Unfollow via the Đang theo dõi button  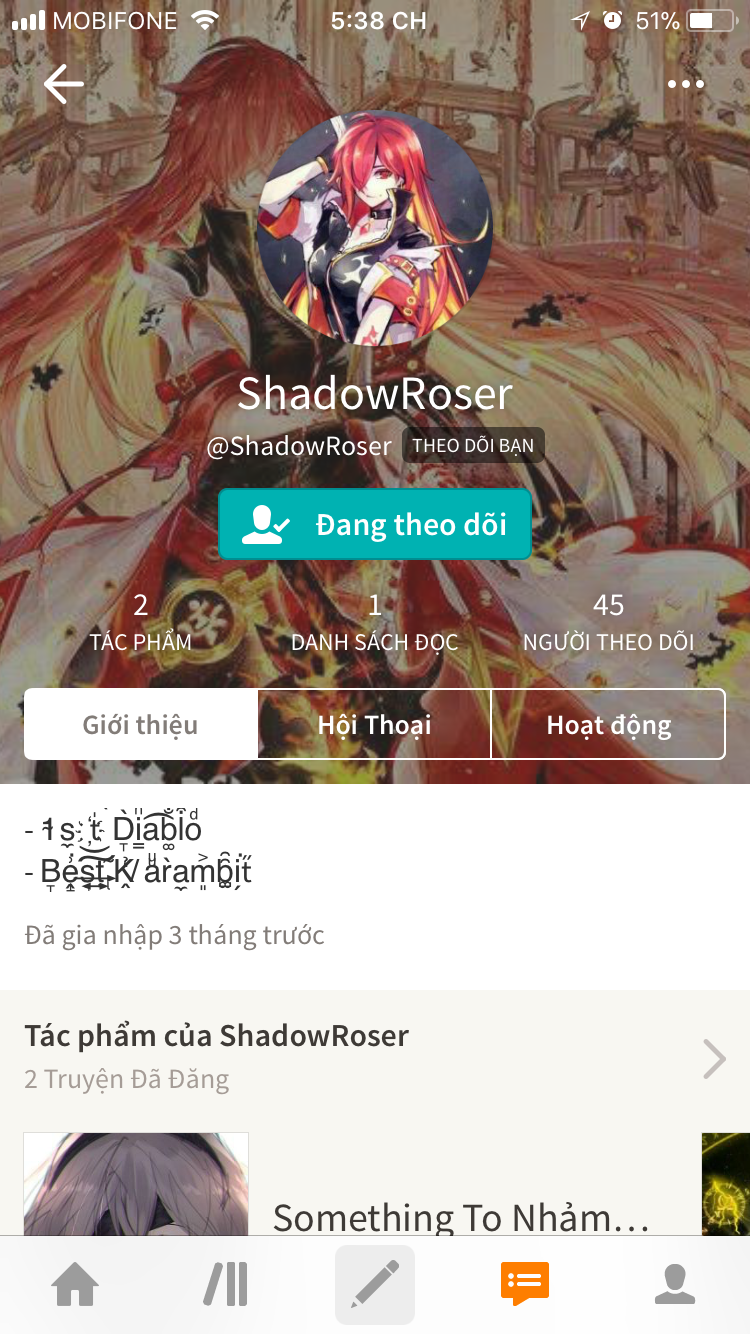tap(375, 524)
